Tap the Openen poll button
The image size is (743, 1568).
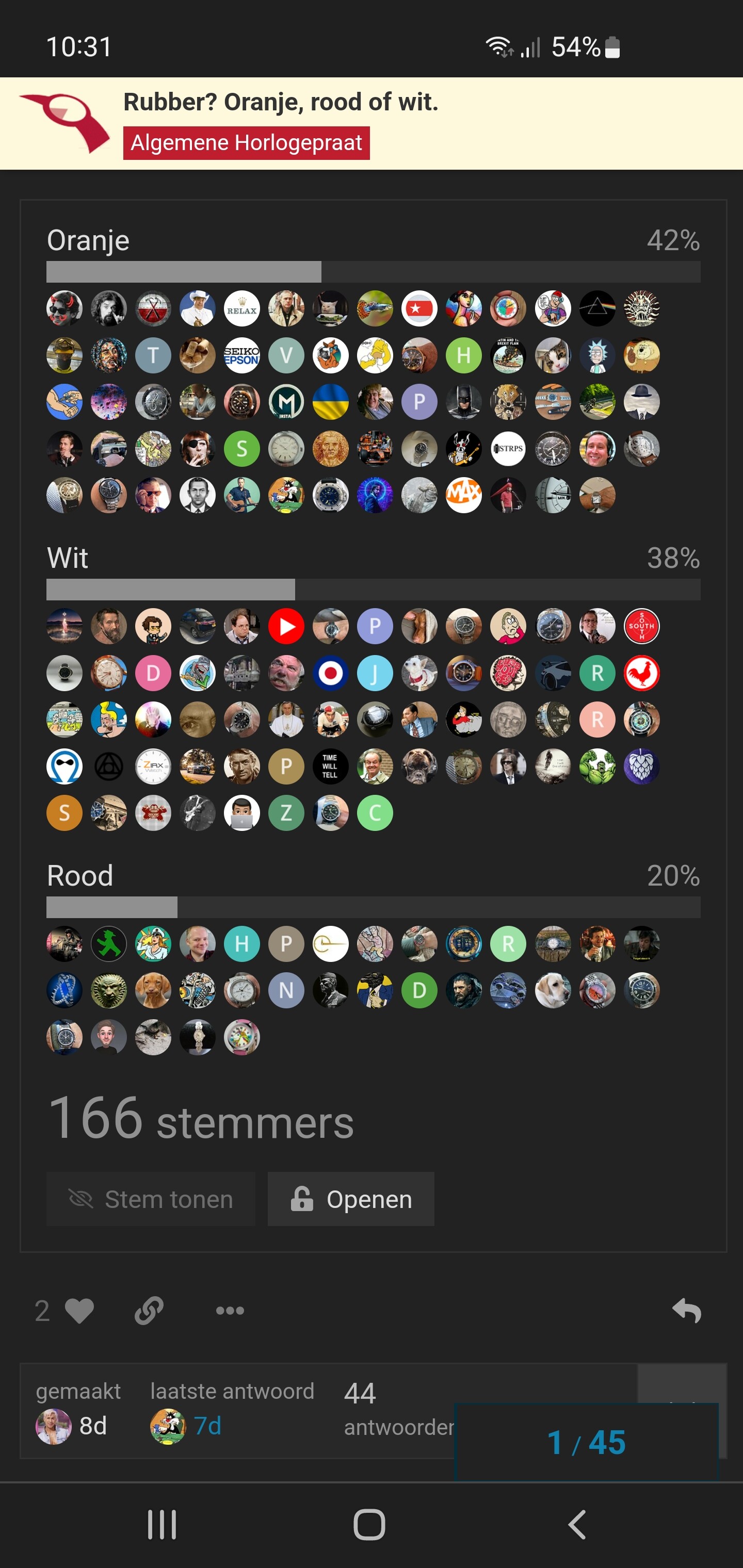pyautogui.click(x=351, y=1199)
